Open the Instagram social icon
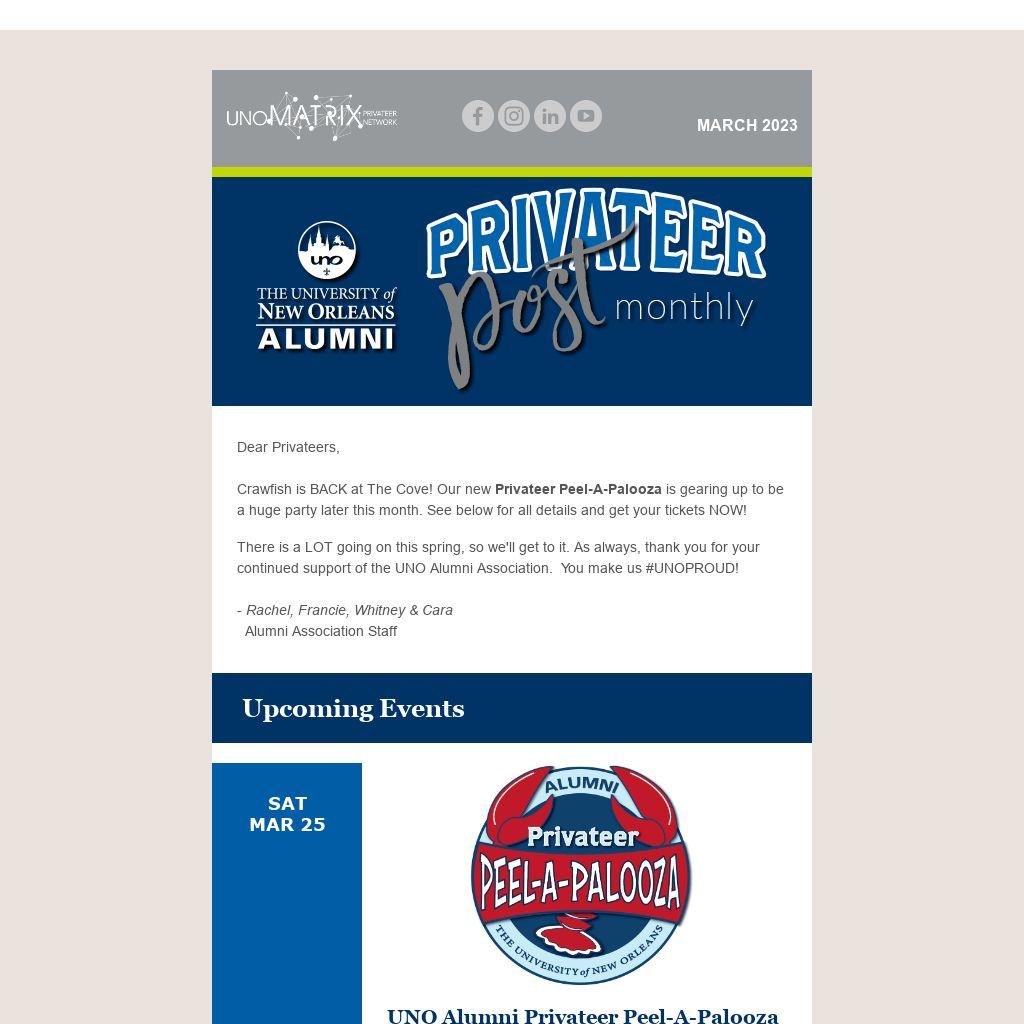1024x1024 pixels. click(x=514, y=116)
